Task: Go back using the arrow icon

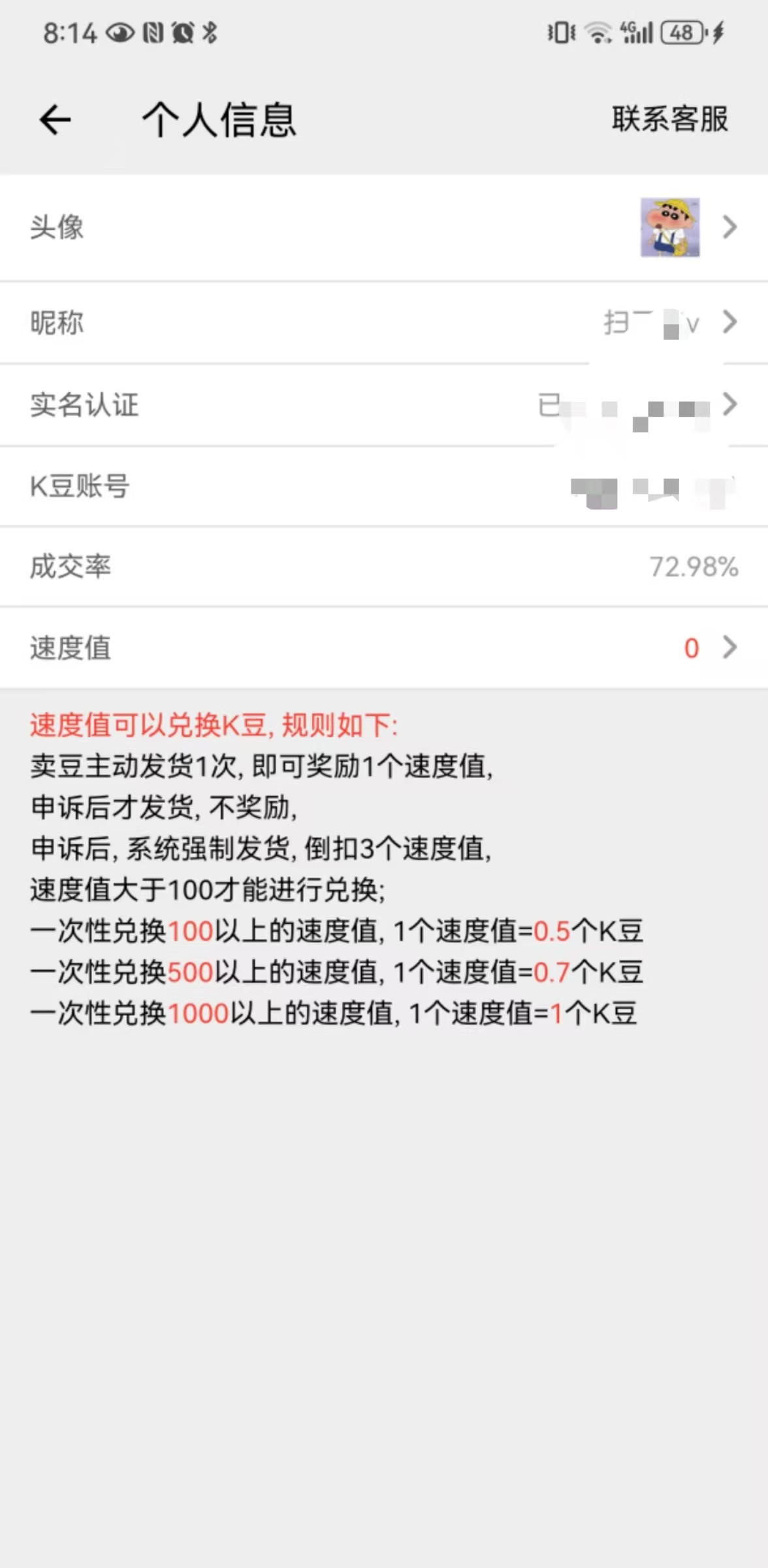Action: pos(55,120)
